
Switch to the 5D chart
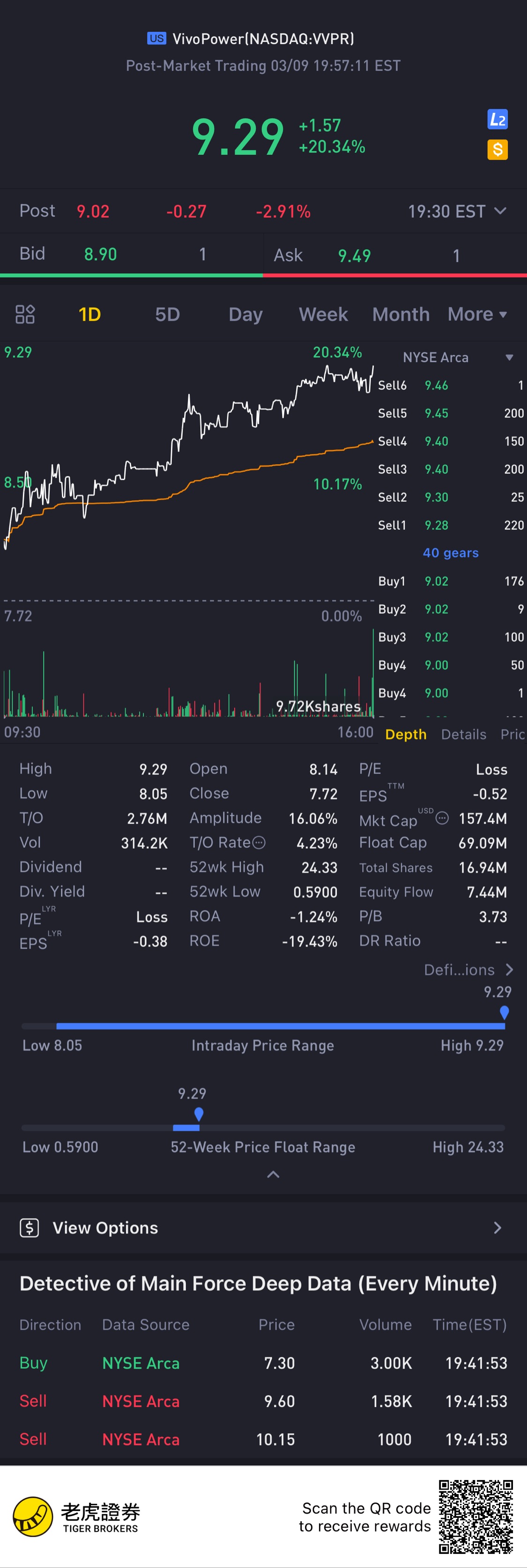click(167, 314)
